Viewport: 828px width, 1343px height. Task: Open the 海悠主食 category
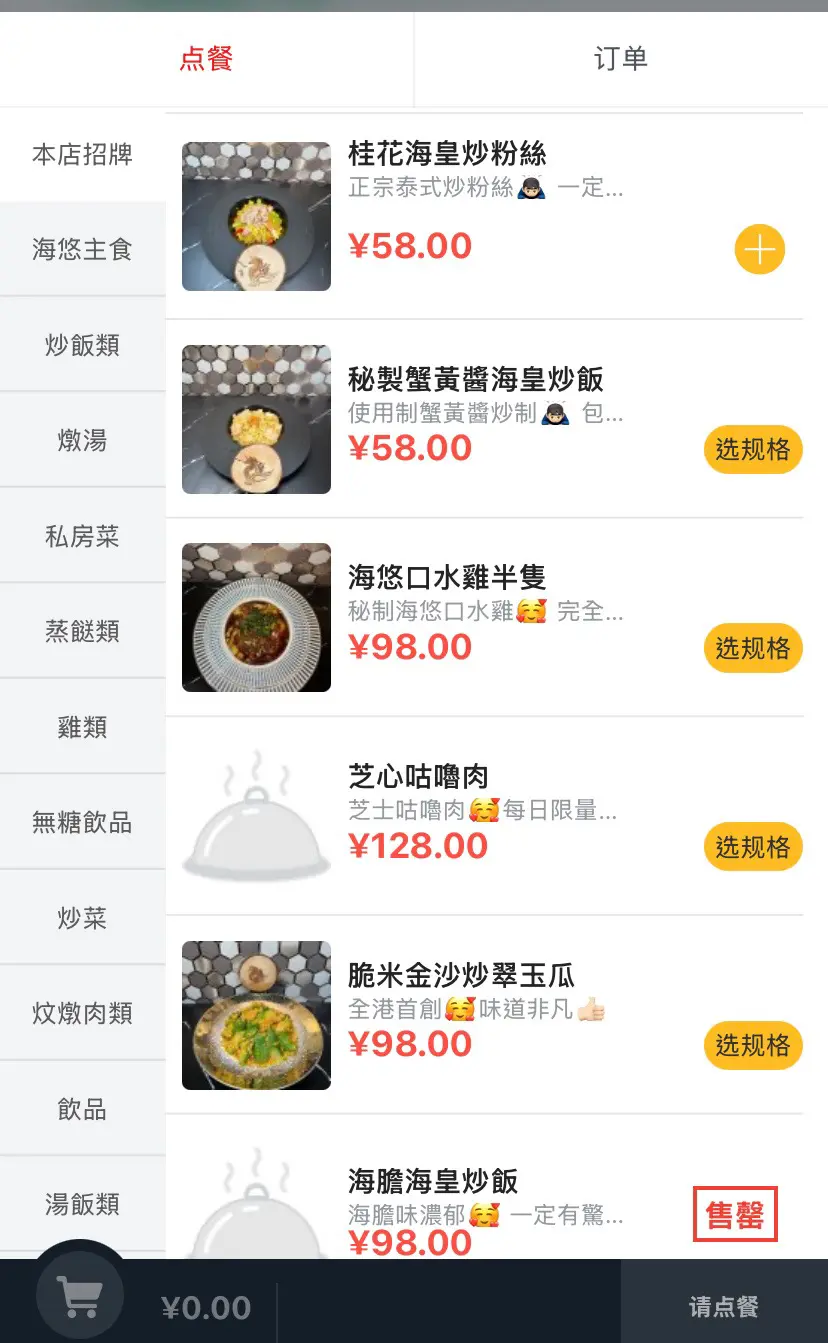click(82, 249)
